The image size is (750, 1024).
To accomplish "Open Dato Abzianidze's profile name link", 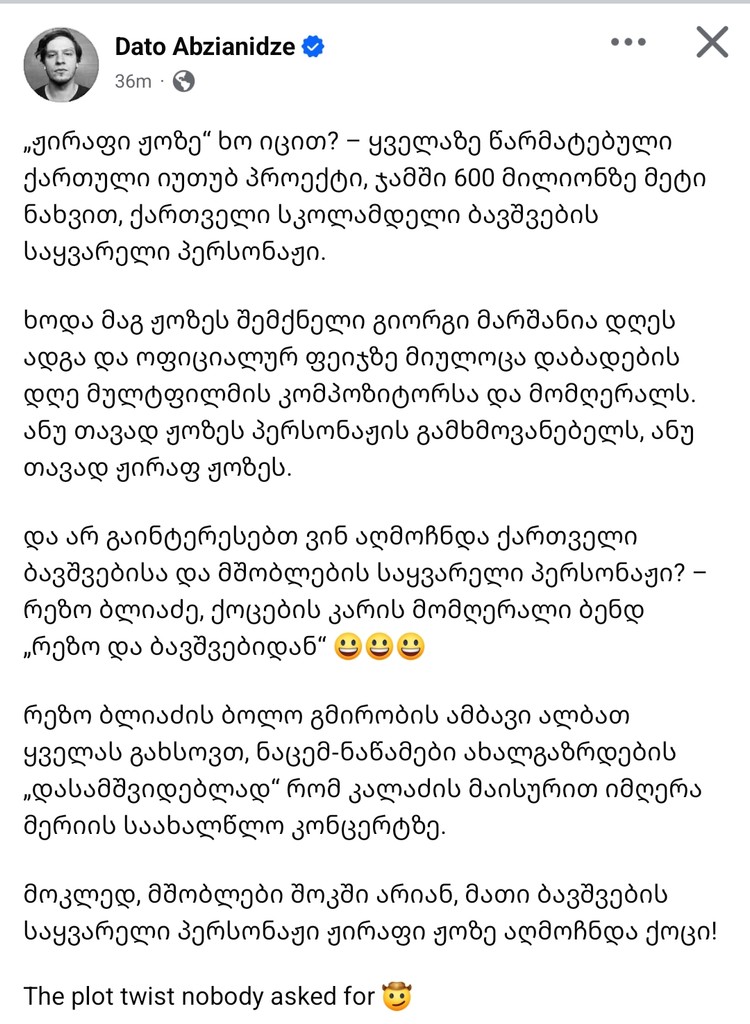I will pos(206,46).
